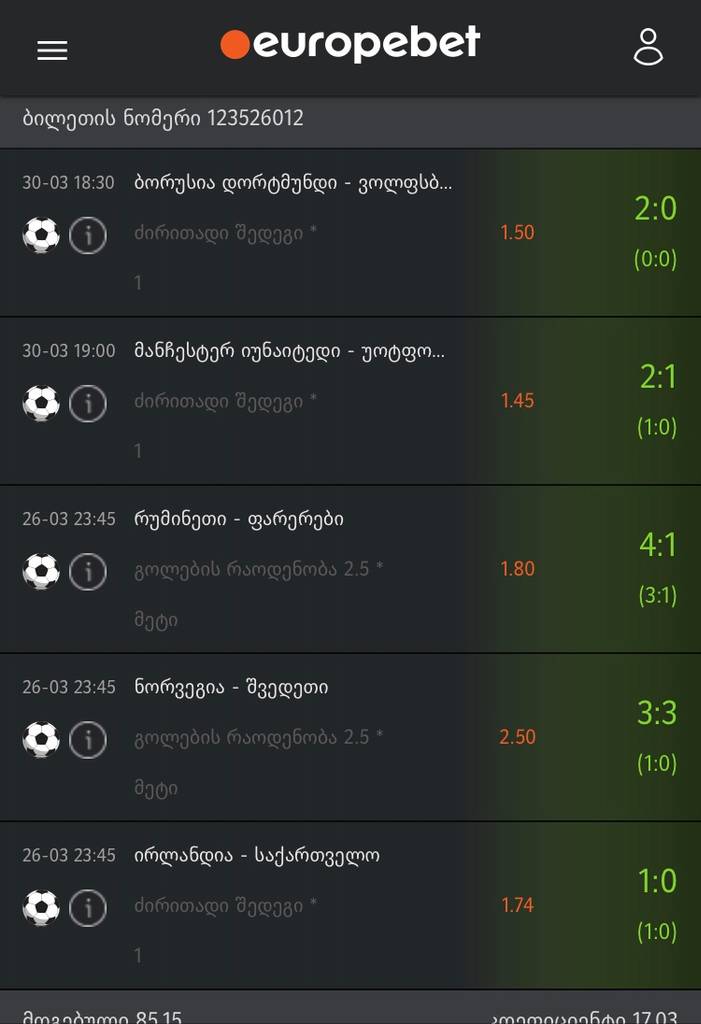Open info for ირლანდია - საქართველო match
The image size is (701, 1024).
coord(88,908)
